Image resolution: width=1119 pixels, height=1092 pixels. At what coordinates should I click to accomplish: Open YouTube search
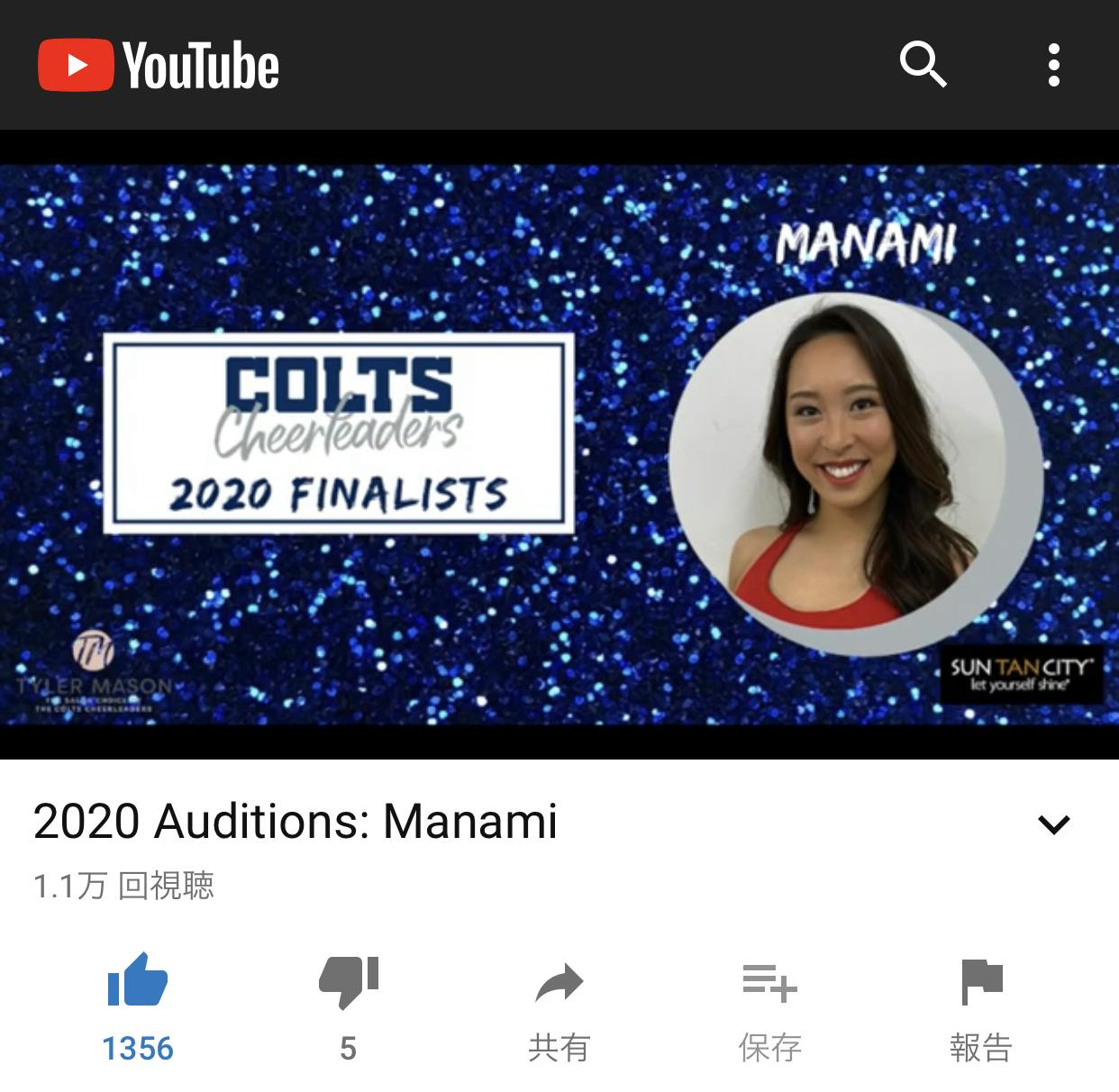923,65
